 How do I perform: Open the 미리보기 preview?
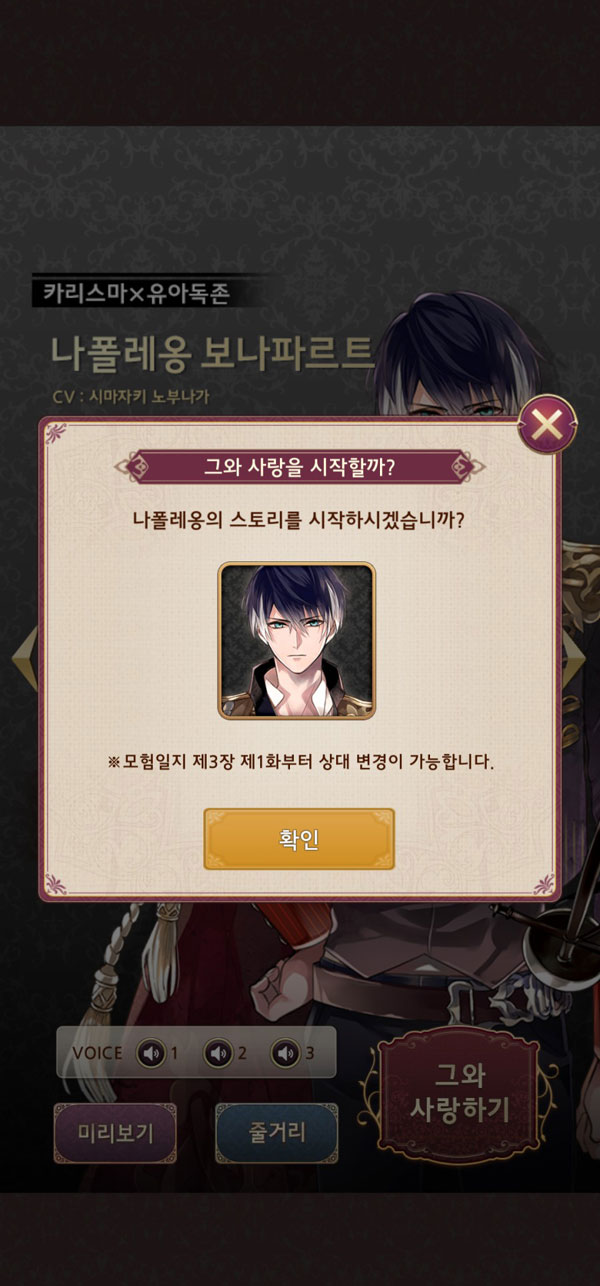(x=114, y=1133)
